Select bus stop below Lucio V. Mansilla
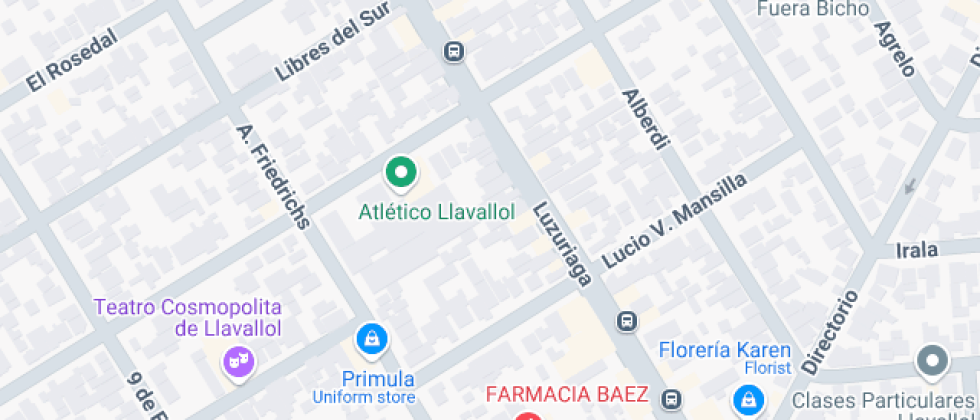The width and height of the screenshot is (980, 420). (x=626, y=321)
